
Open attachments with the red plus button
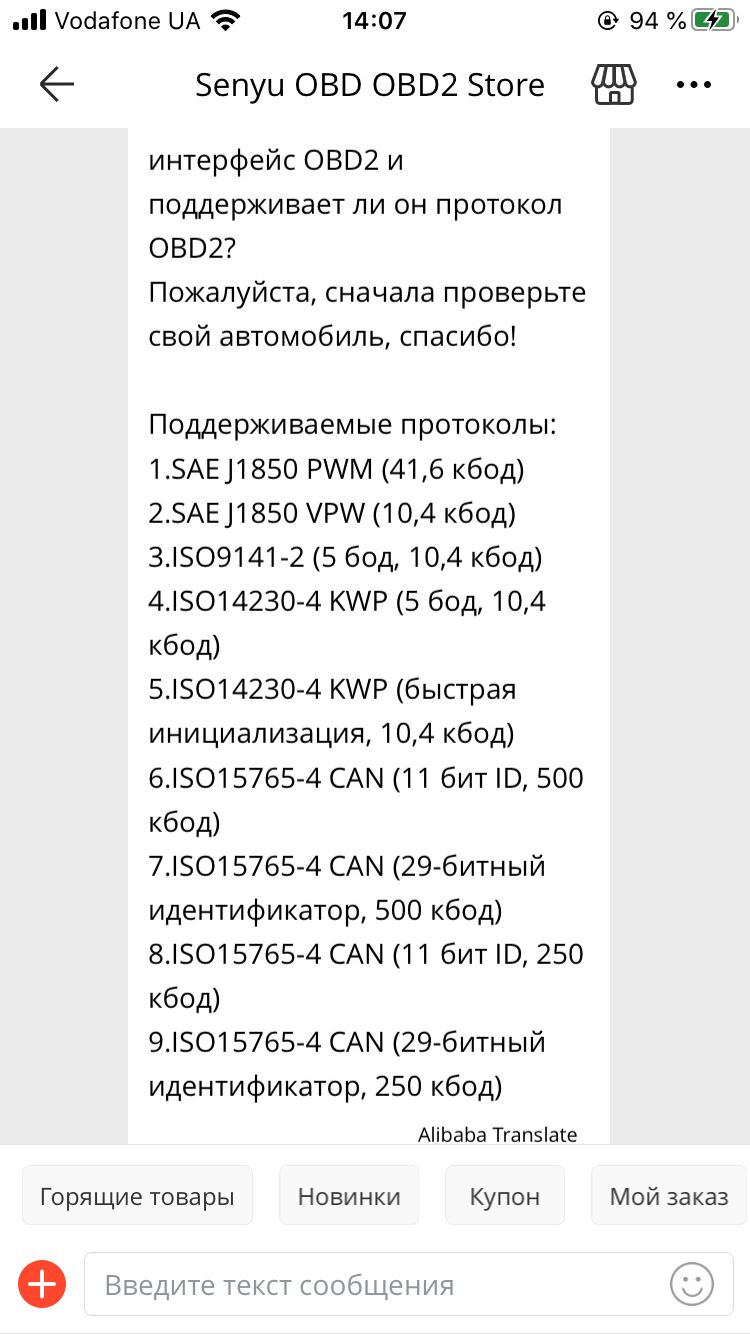point(42,1284)
